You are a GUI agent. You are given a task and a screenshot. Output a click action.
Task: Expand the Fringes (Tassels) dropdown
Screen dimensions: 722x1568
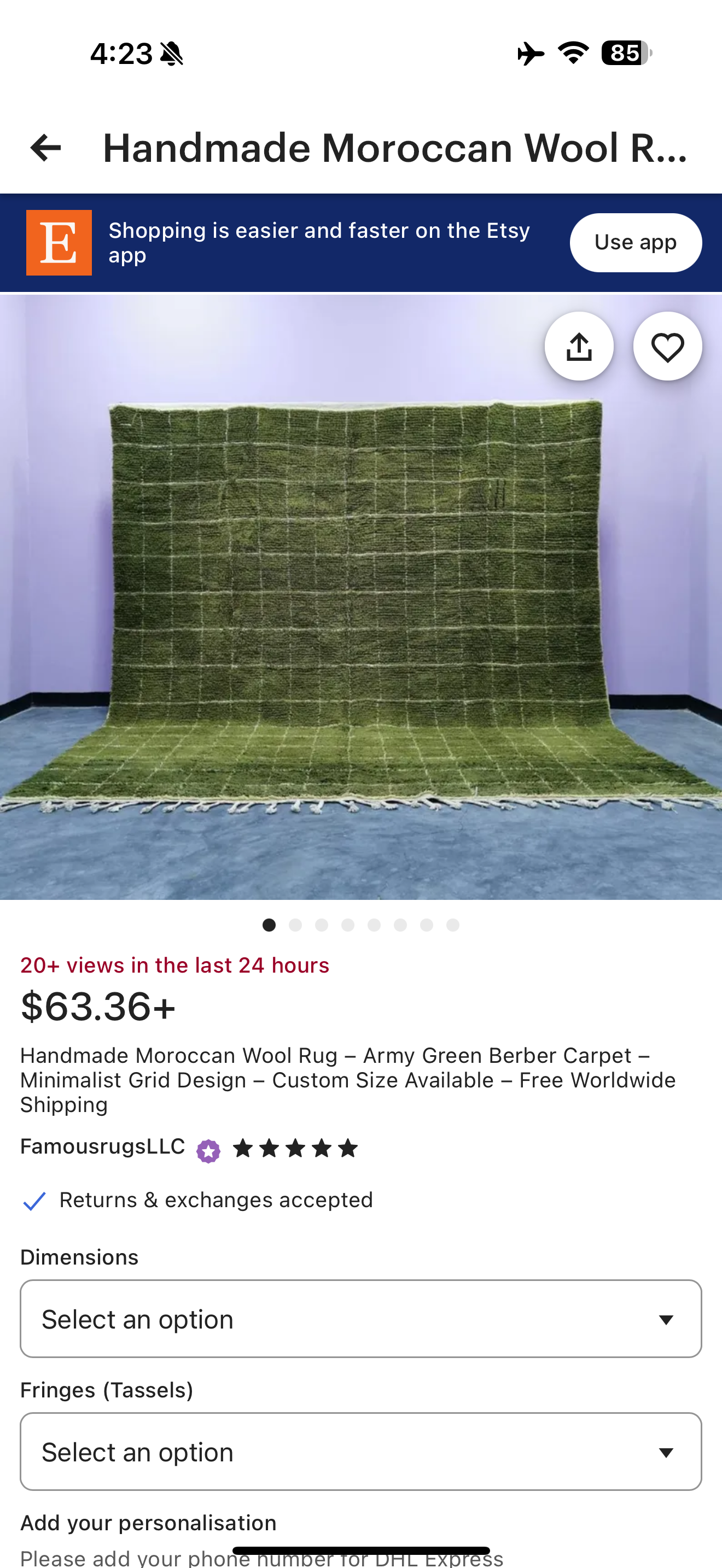360,1452
